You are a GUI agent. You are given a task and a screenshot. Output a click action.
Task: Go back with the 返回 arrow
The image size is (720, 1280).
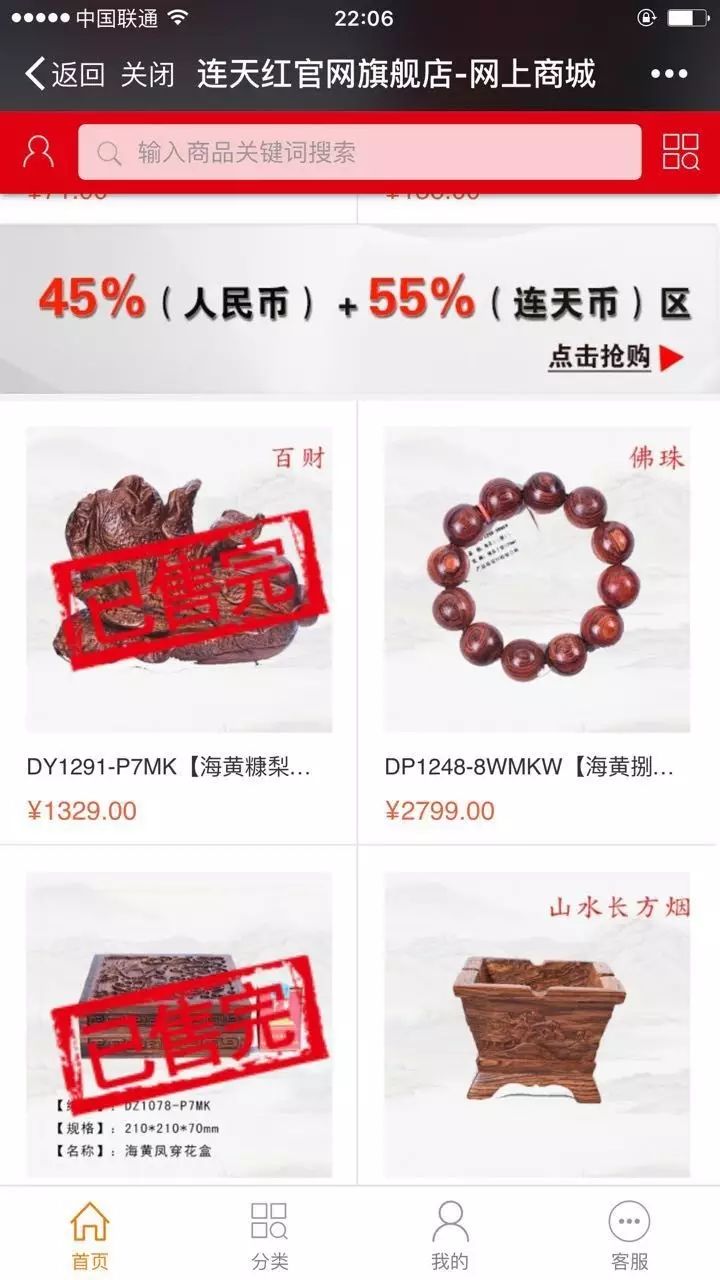tap(64, 74)
